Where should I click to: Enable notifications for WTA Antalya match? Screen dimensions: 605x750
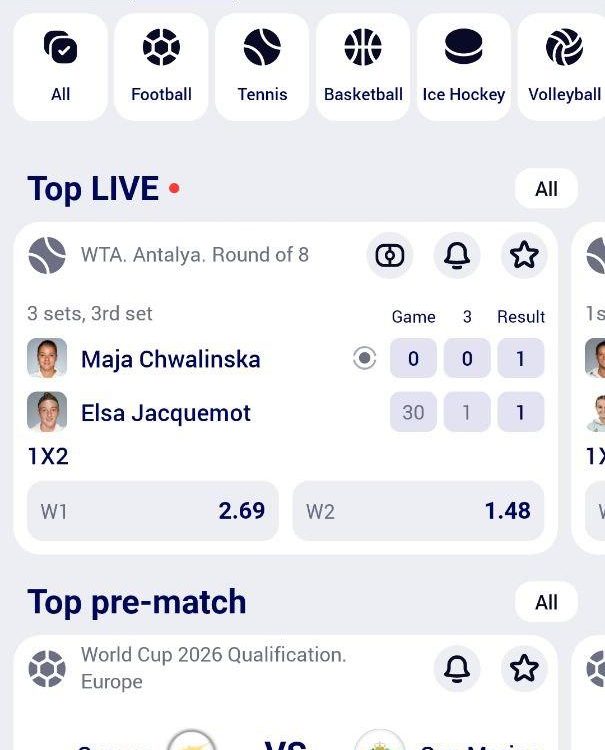click(457, 256)
